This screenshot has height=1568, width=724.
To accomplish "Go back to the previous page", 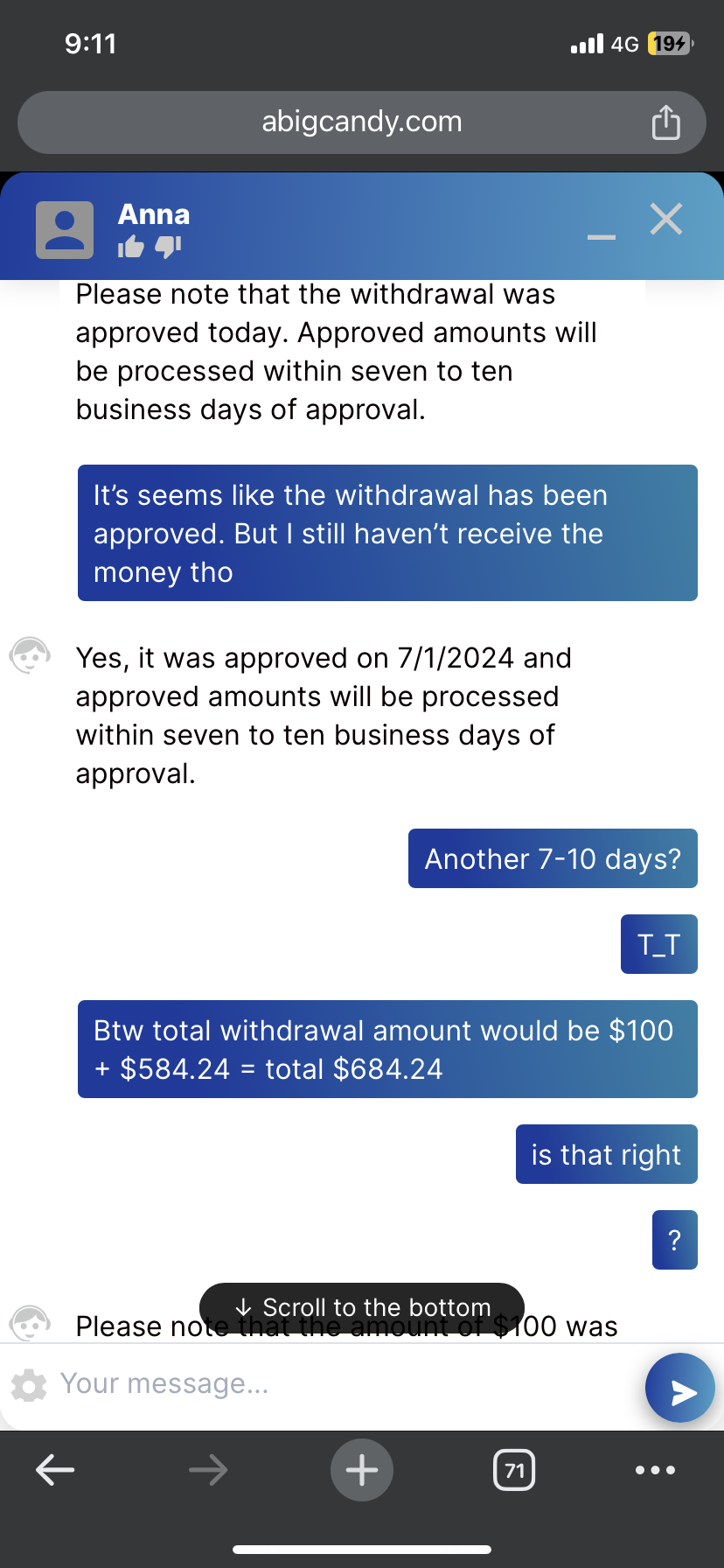I will (x=55, y=1470).
